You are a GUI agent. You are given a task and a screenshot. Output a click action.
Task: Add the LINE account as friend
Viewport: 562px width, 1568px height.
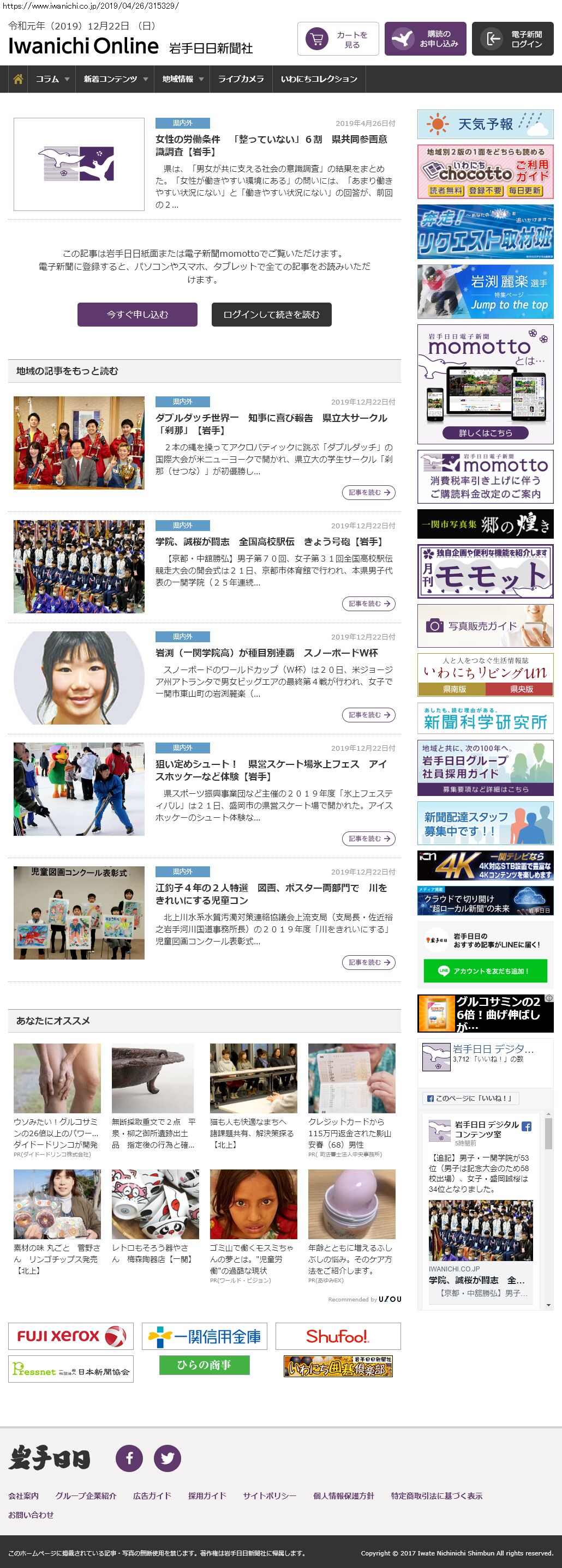click(485, 970)
